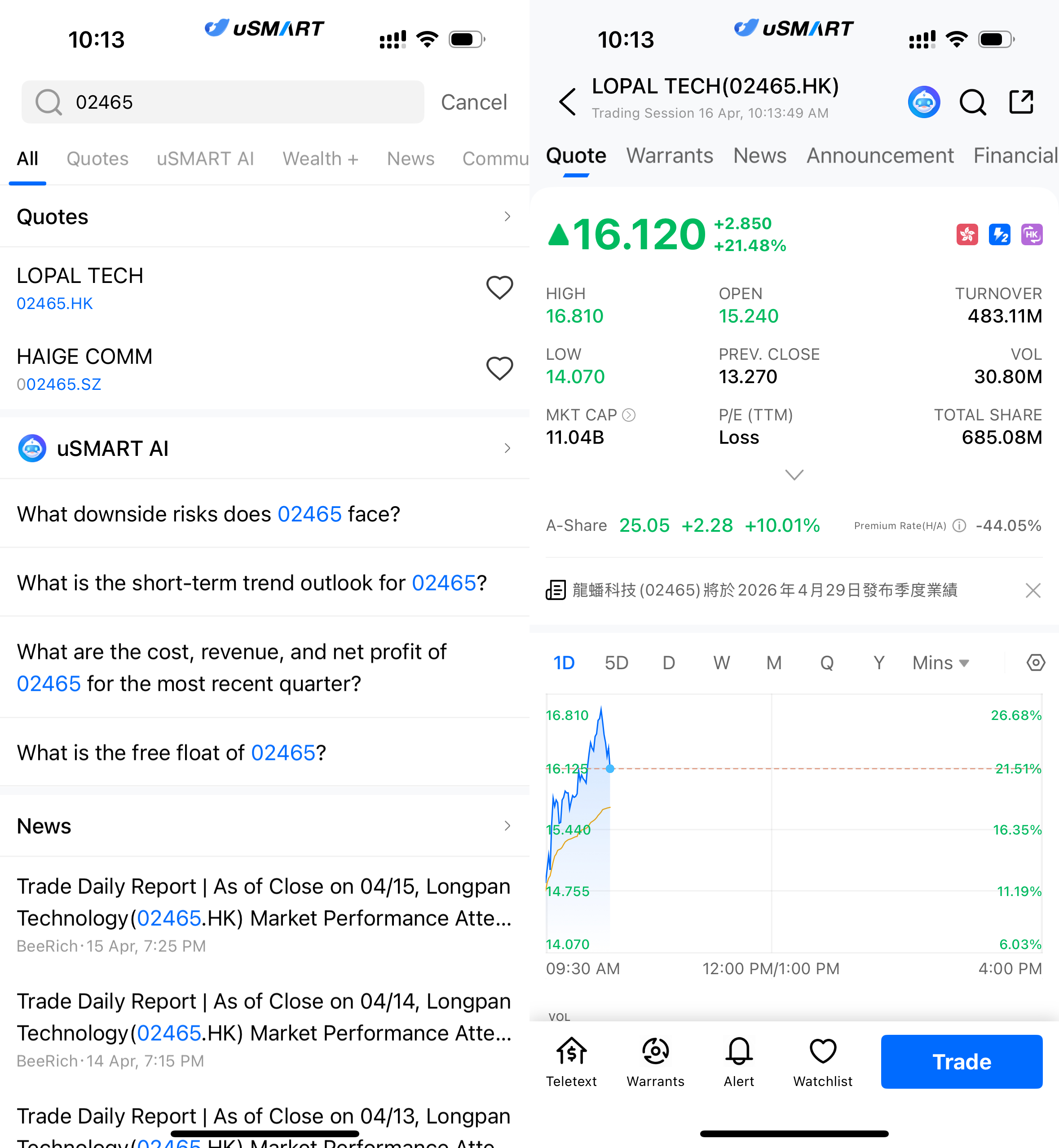Open the free float of 02465 question
1059x1148 pixels.
coord(171,753)
